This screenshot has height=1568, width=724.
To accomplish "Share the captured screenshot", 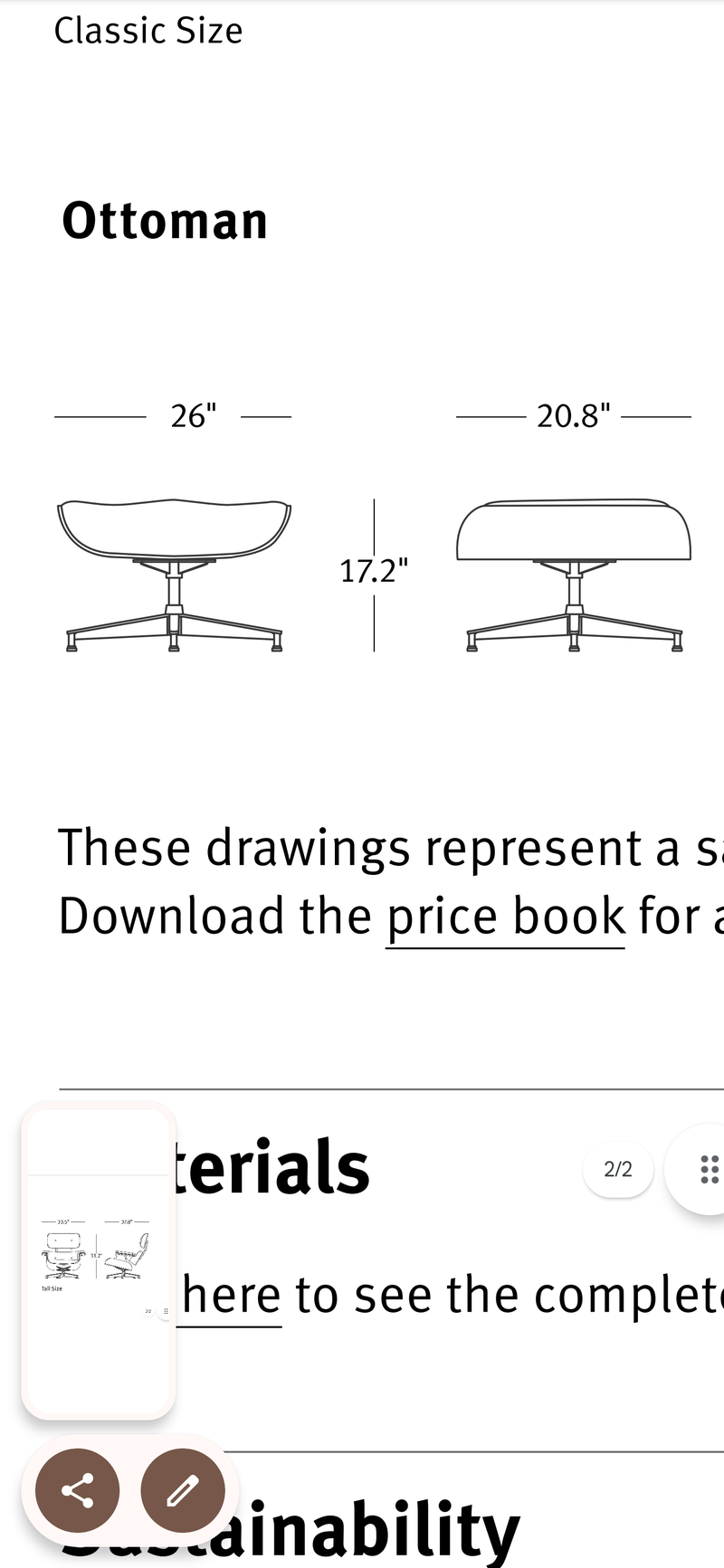I will (78, 1491).
